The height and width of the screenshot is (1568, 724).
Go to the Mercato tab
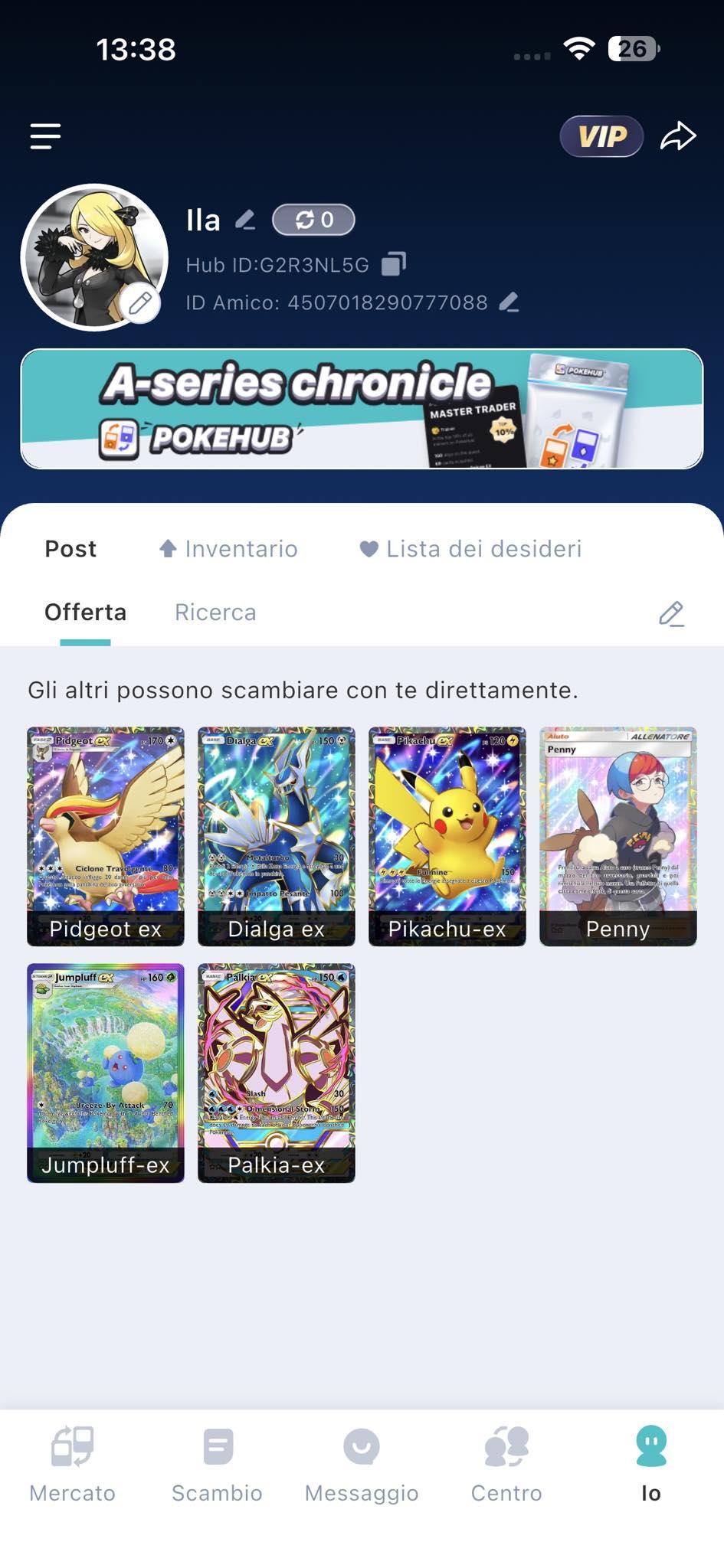tap(73, 1464)
